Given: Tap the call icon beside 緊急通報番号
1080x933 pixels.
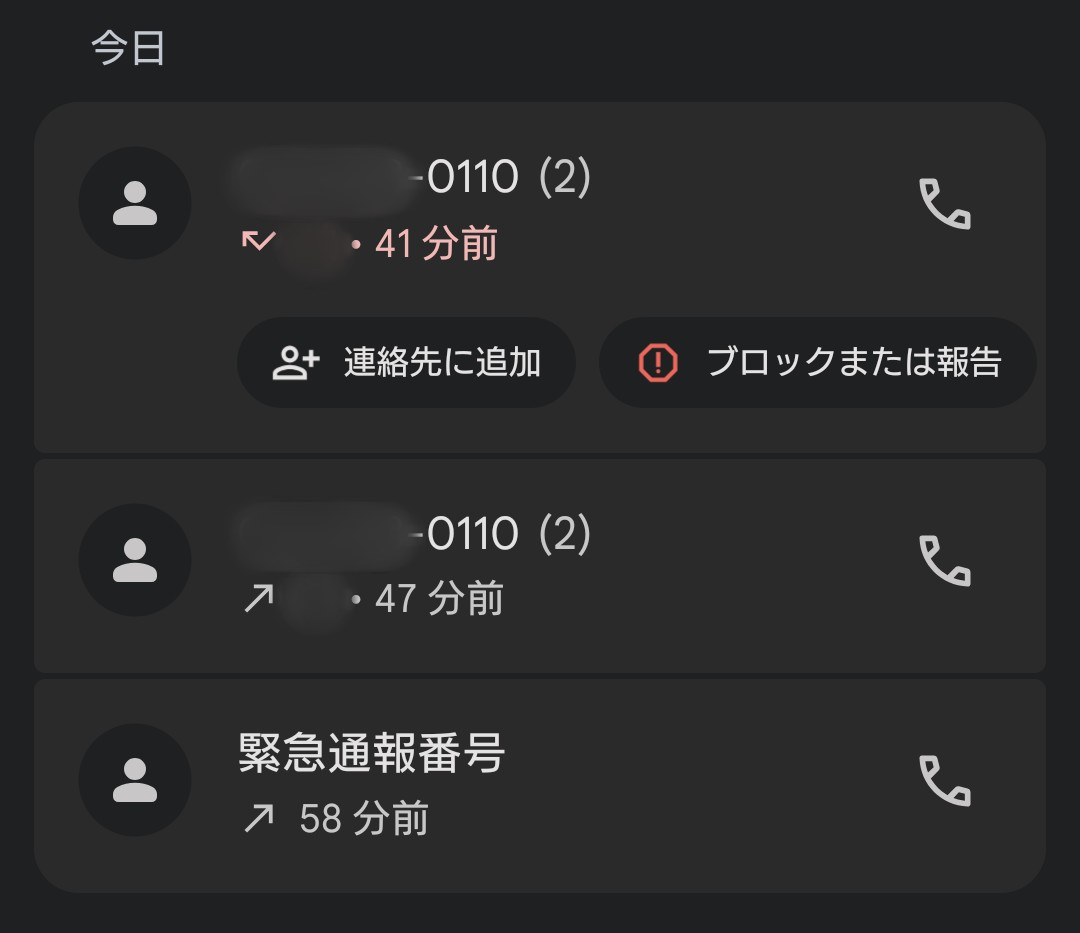Looking at the screenshot, I should tap(944, 781).
